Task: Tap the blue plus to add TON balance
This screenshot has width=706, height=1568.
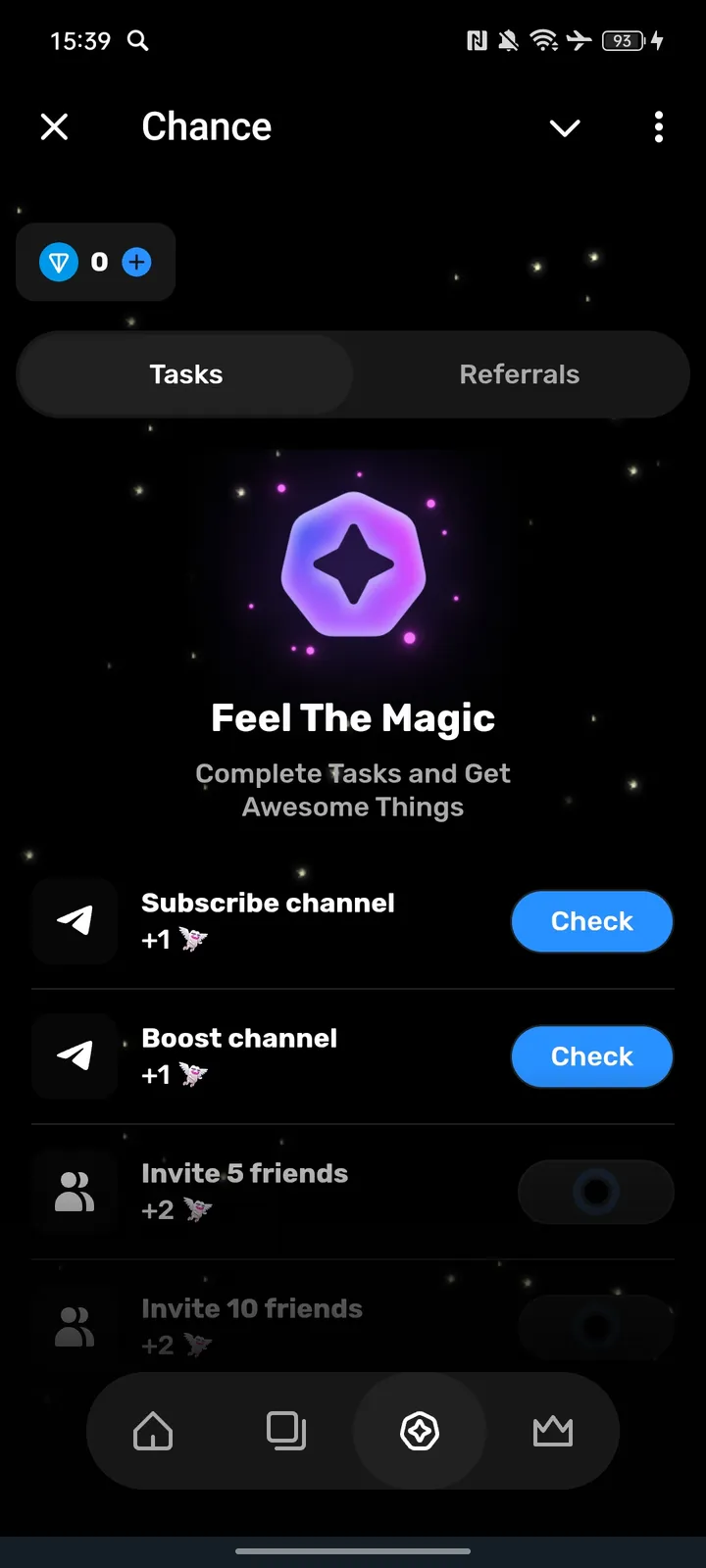Action: [136, 262]
